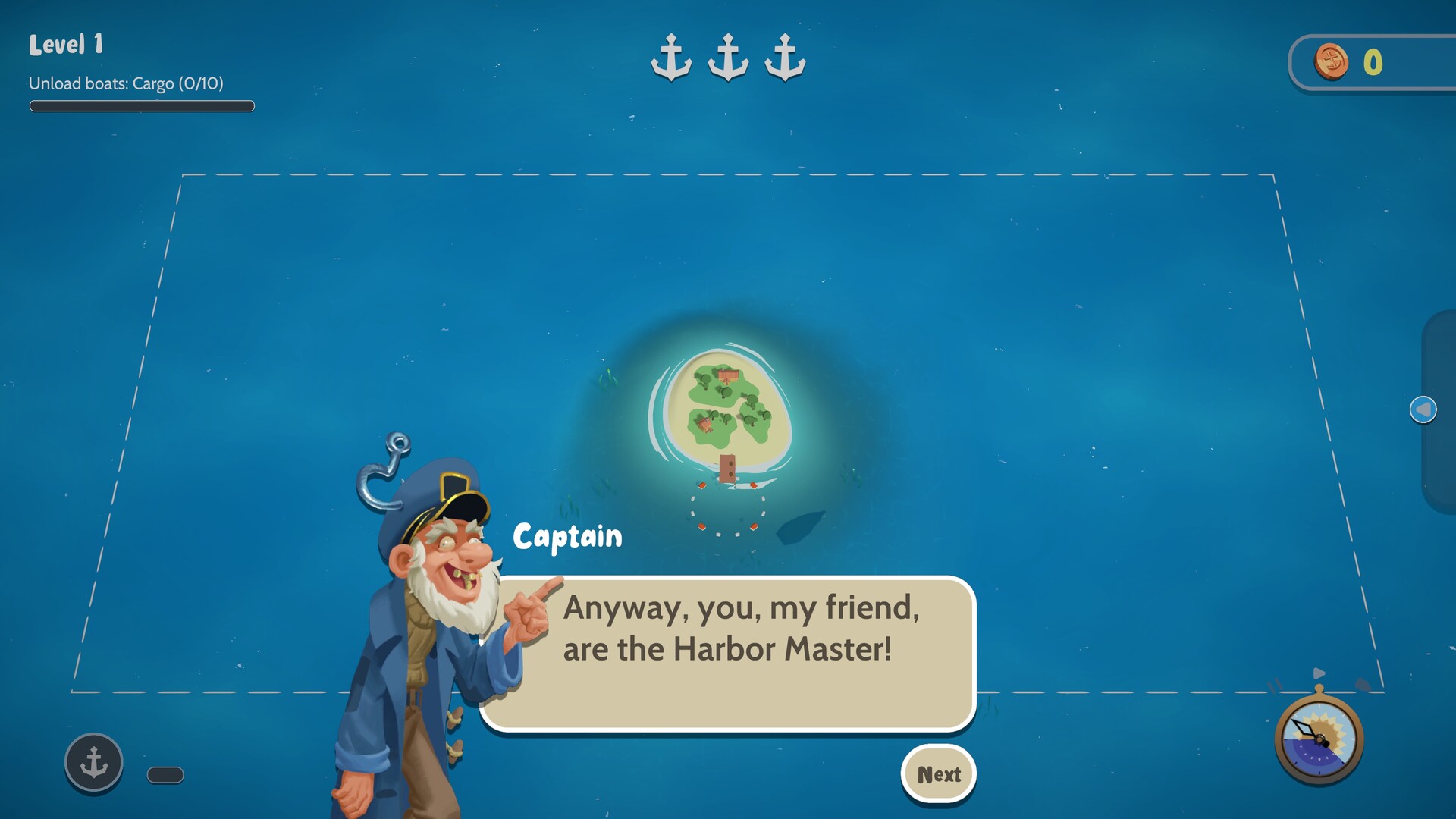Tap the compass clock dial
The width and height of the screenshot is (1456, 819).
pyautogui.click(x=1319, y=739)
